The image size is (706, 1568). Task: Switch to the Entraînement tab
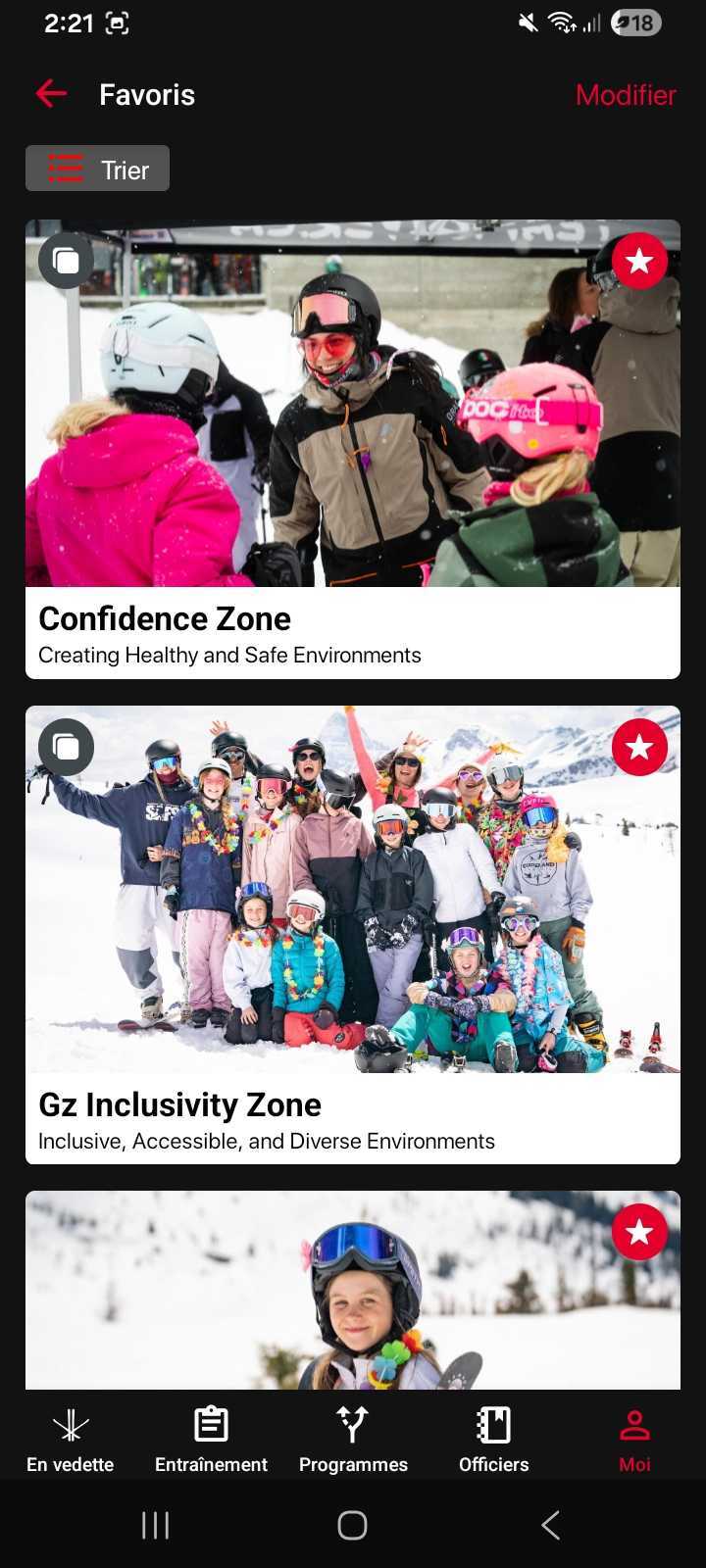211,1439
